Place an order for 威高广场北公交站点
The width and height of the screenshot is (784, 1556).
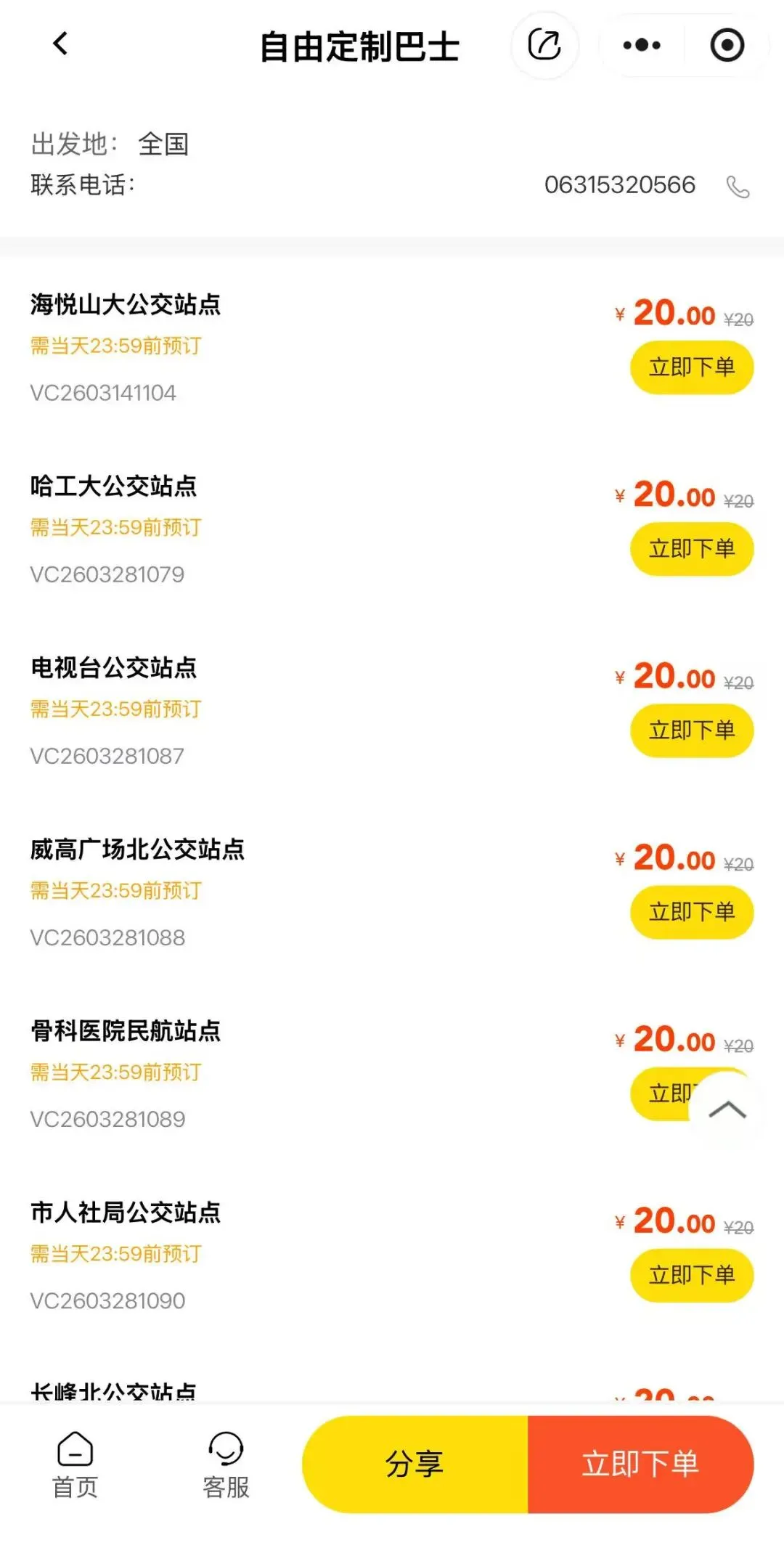[691, 912]
